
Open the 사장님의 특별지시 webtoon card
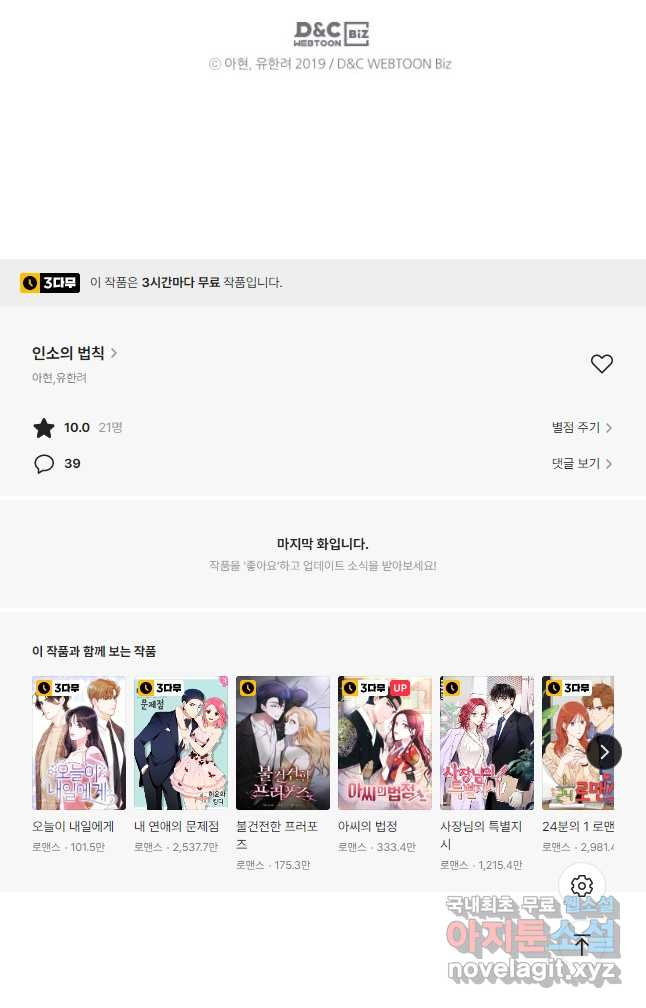pyautogui.click(x=487, y=744)
